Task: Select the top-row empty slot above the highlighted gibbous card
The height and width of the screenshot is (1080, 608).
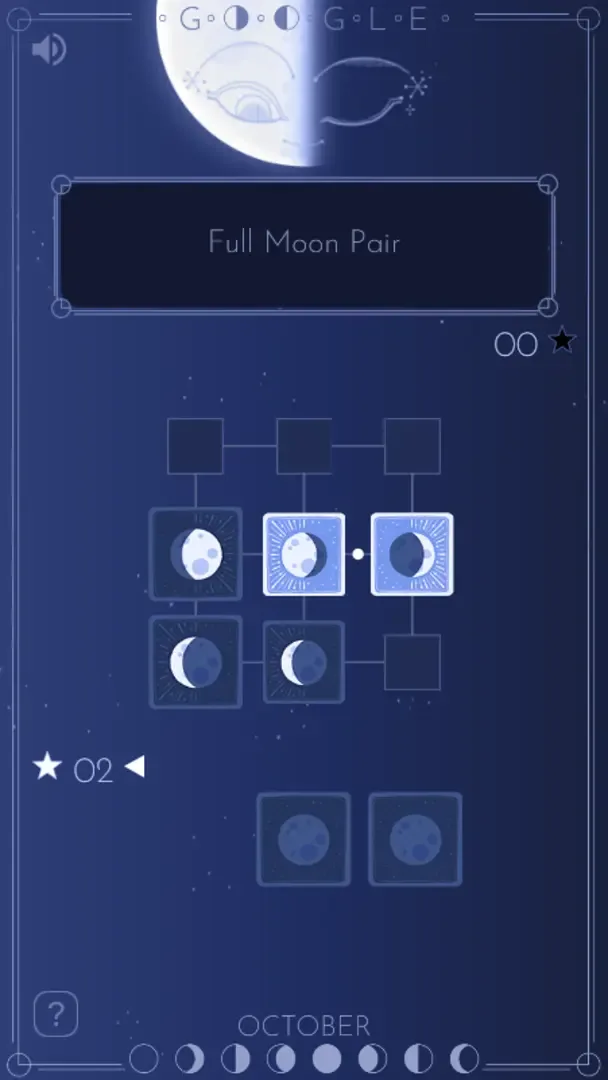Action: tap(304, 446)
